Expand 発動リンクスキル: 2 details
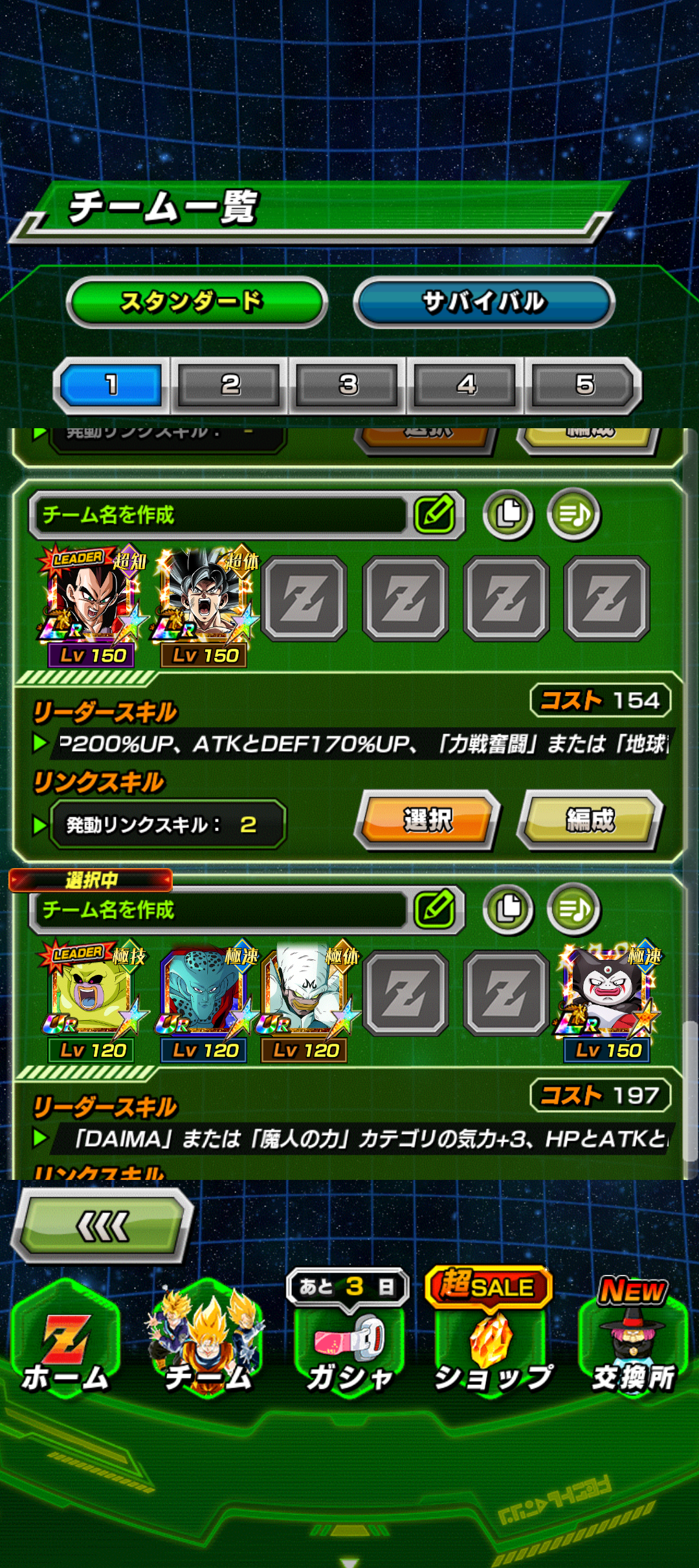 [x=167, y=825]
